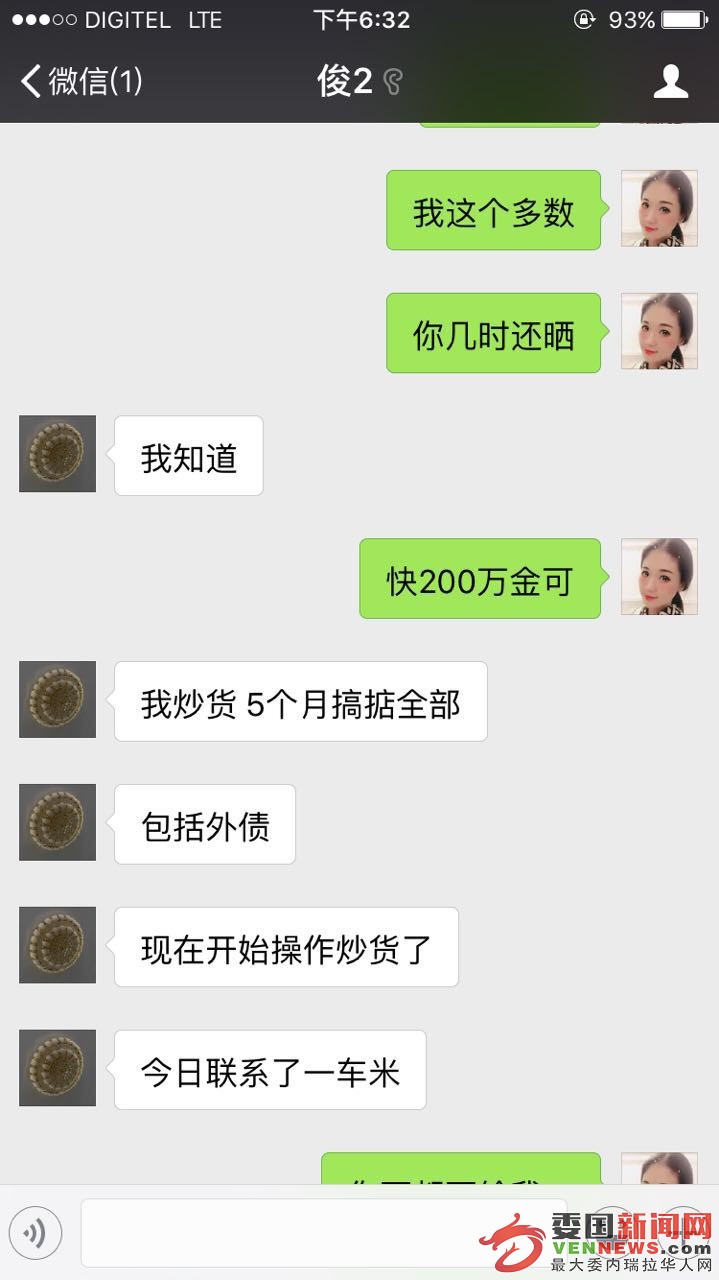Open the chat info profile icon
Image resolution: width=719 pixels, height=1280 pixels.
pos(670,82)
